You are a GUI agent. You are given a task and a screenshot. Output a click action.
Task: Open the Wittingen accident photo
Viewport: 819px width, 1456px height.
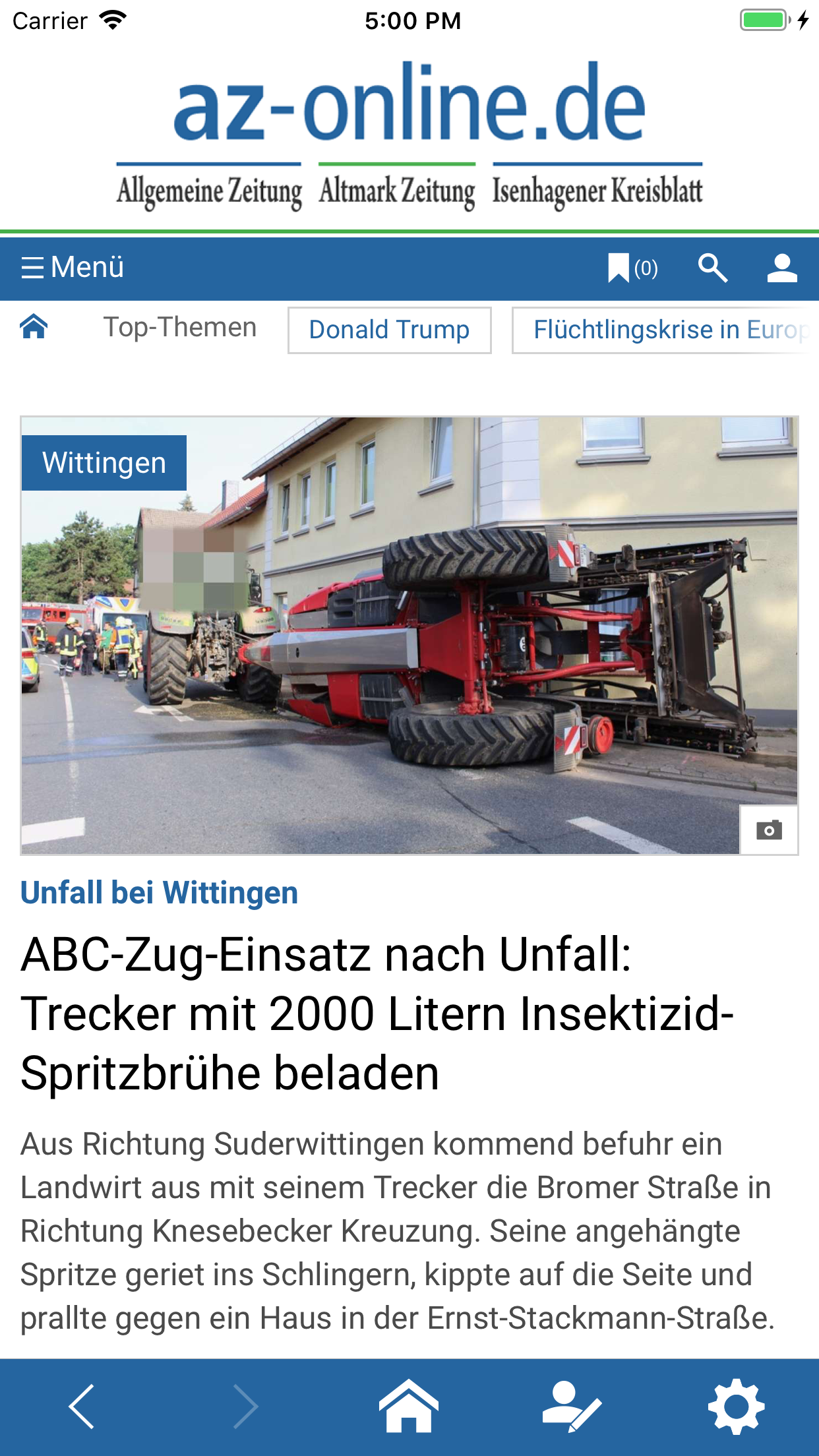409,636
